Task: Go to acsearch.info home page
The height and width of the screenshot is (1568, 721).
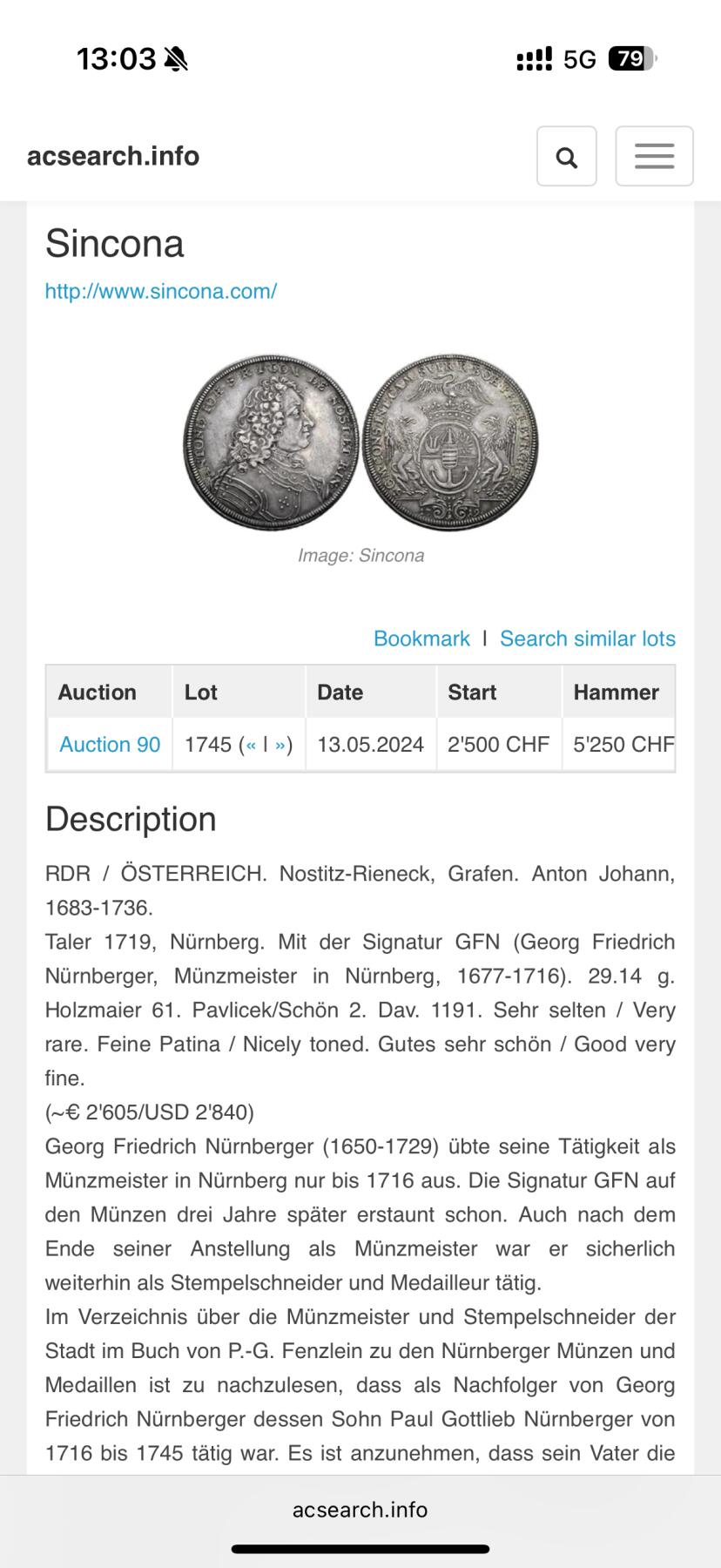Action: point(113,156)
